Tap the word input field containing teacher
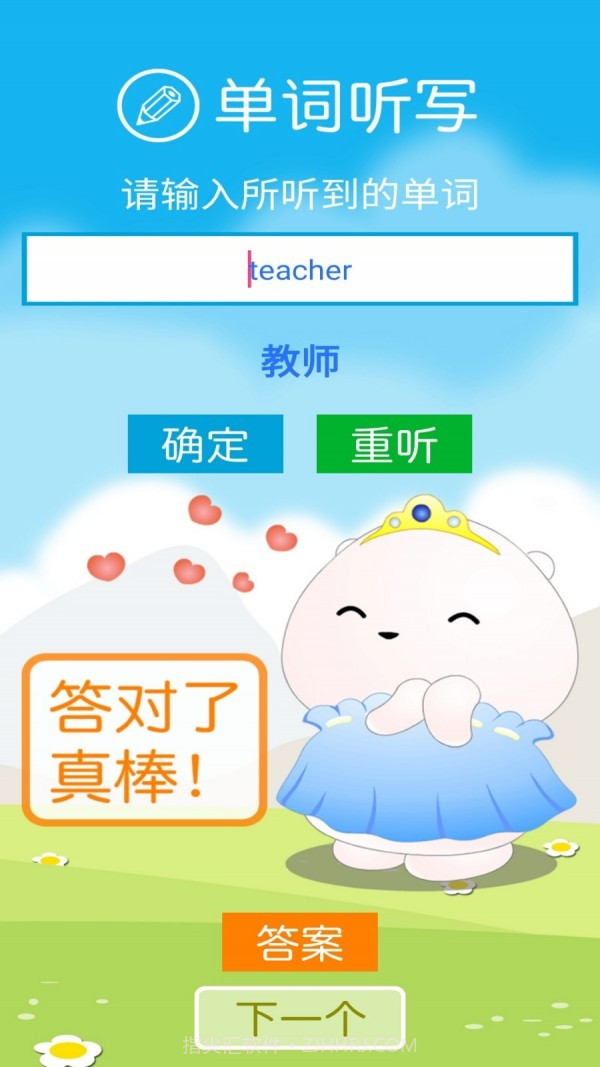The image size is (600, 1067). (x=300, y=269)
